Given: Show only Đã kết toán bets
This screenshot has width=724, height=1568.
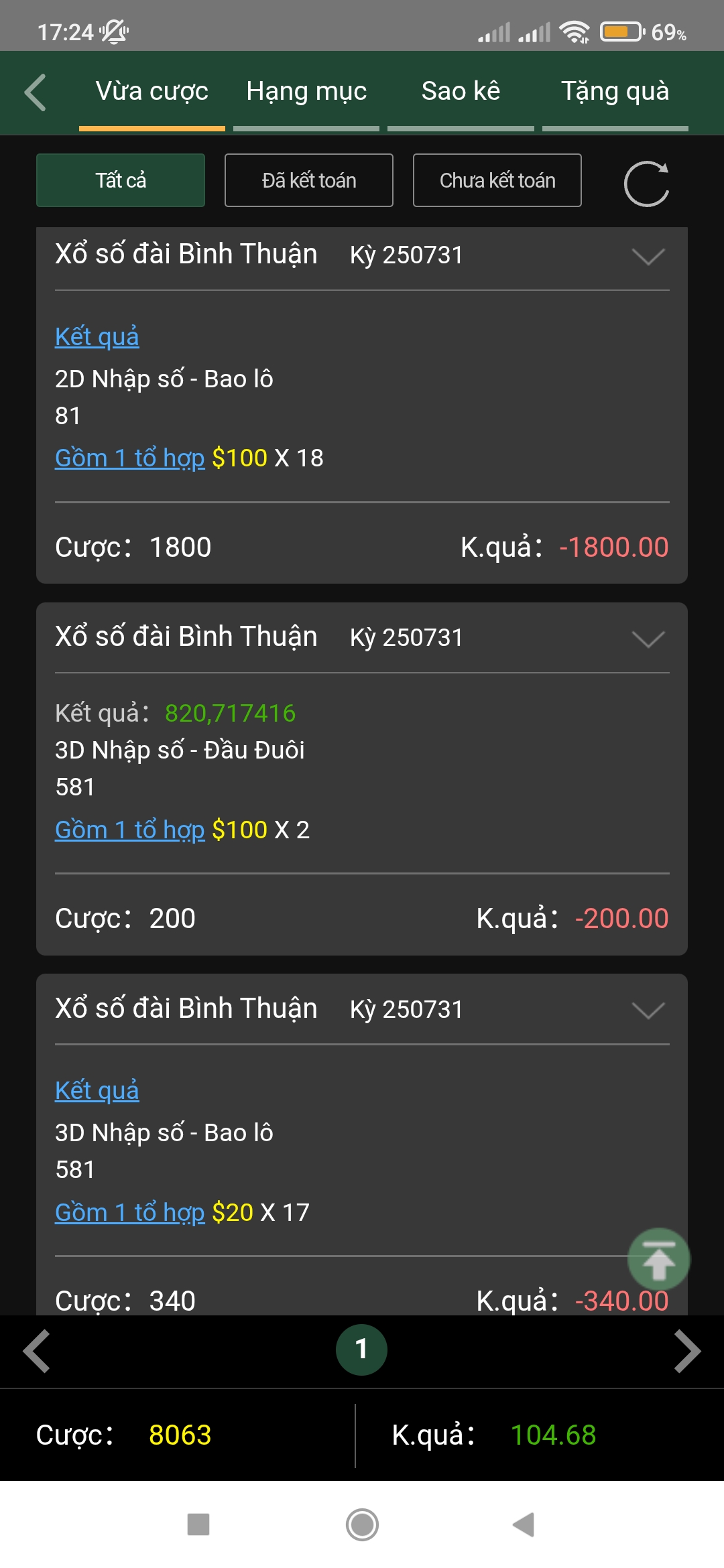Looking at the screenshot, I should 309,180.
